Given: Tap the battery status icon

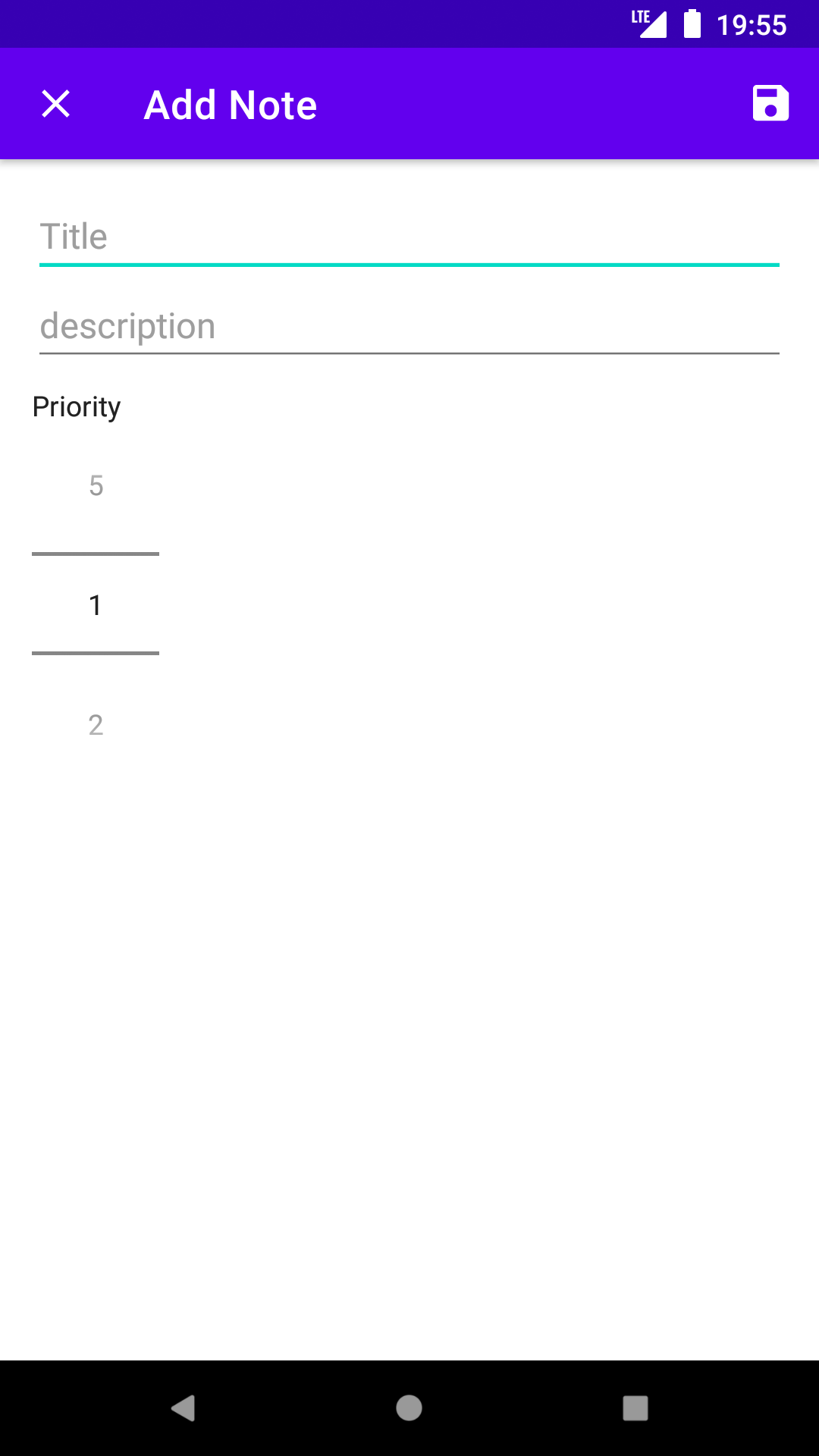Looking at the screenshot, I should 692,25.
